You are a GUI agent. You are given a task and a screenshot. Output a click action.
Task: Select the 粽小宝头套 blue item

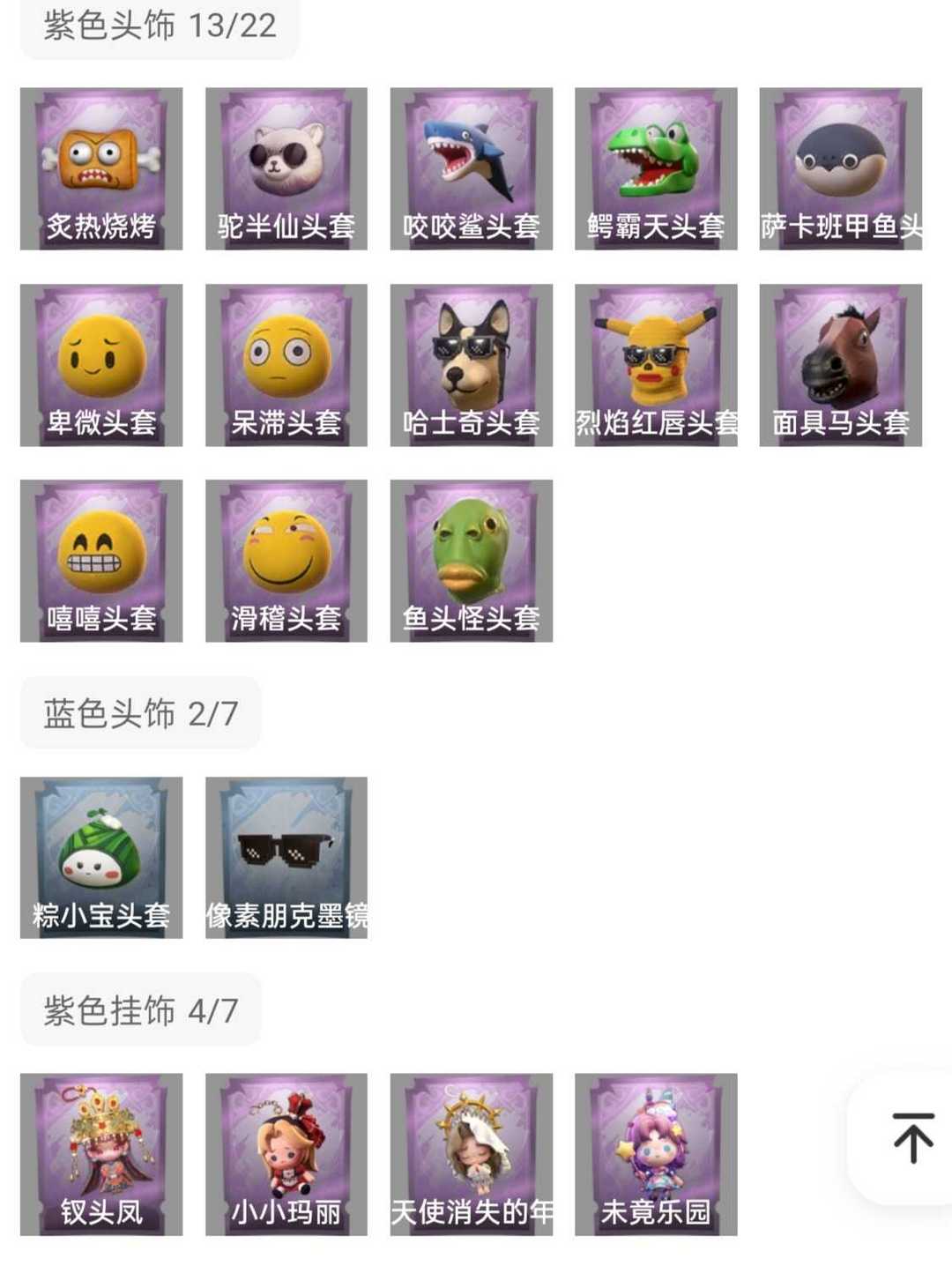click(101, 858)
